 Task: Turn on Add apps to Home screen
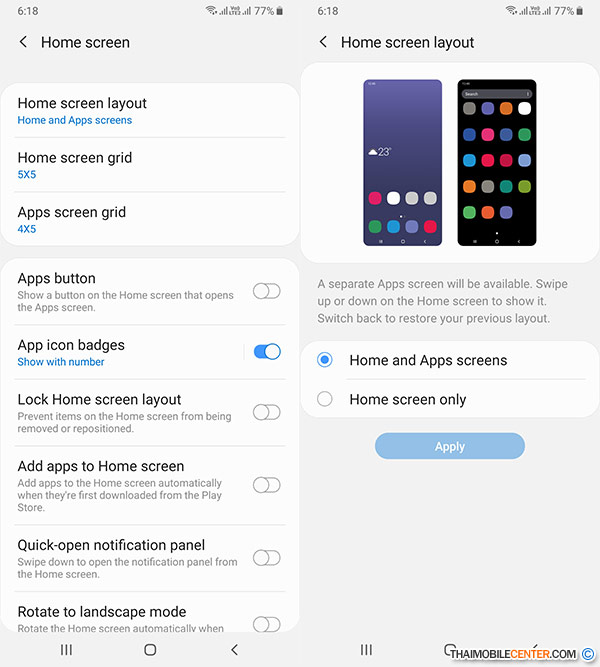266,485
